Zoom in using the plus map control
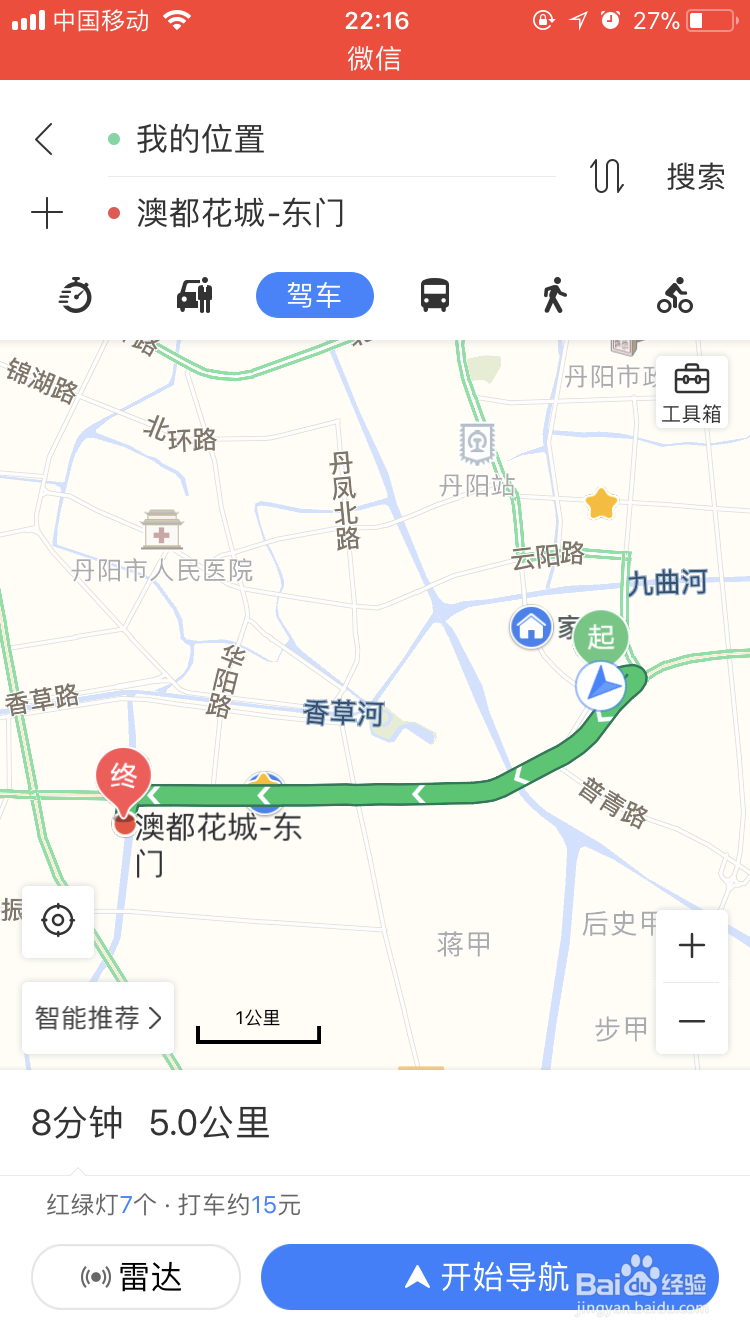 point(691,945)
